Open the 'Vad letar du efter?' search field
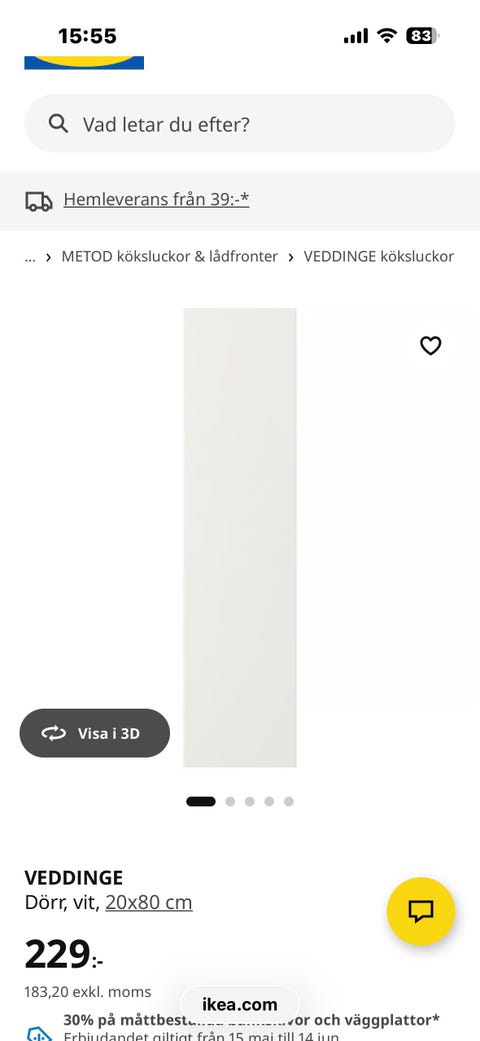Image resolution: width=480 pixels, height=1041 pixels. [240, 124]
